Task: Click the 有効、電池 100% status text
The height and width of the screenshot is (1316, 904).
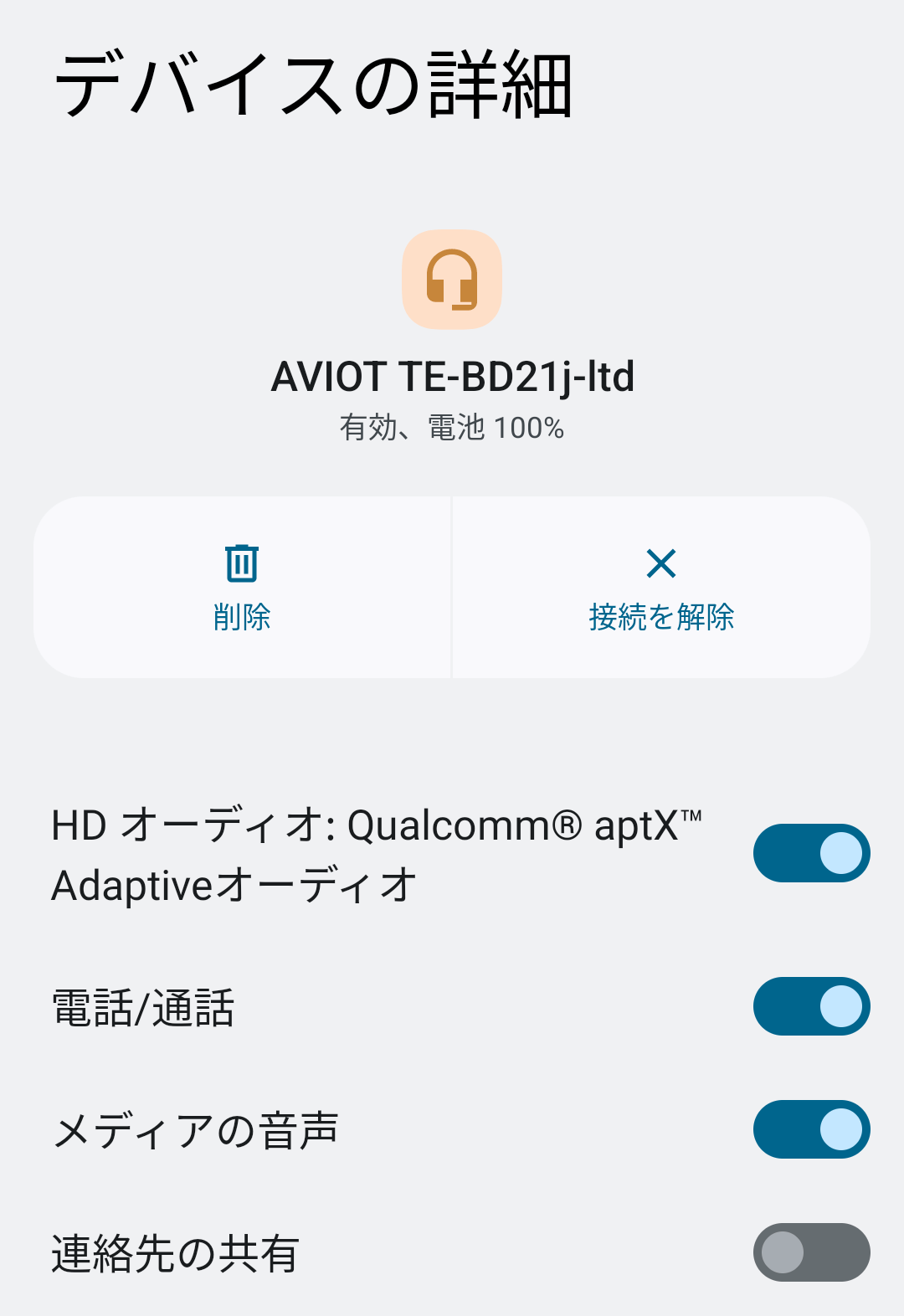Action: pos(452,429)
